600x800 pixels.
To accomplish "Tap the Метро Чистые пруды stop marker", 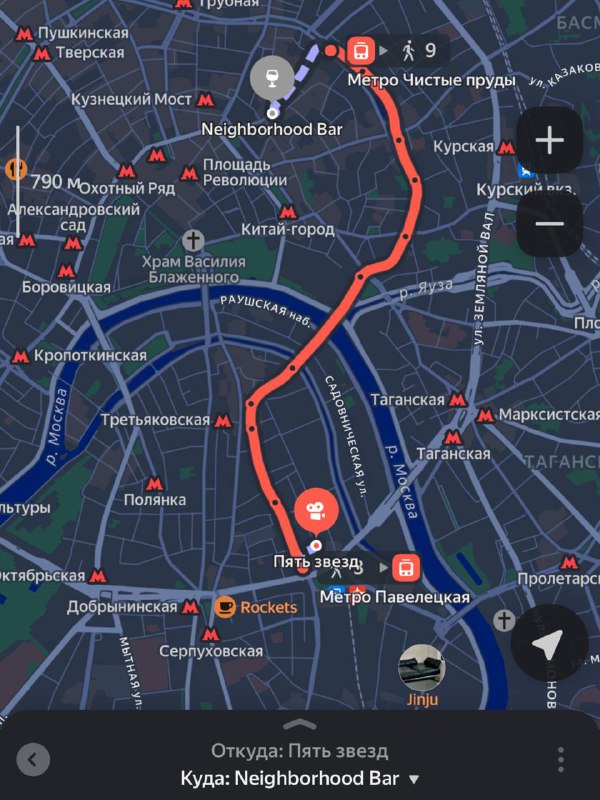I will coord(360,50).
